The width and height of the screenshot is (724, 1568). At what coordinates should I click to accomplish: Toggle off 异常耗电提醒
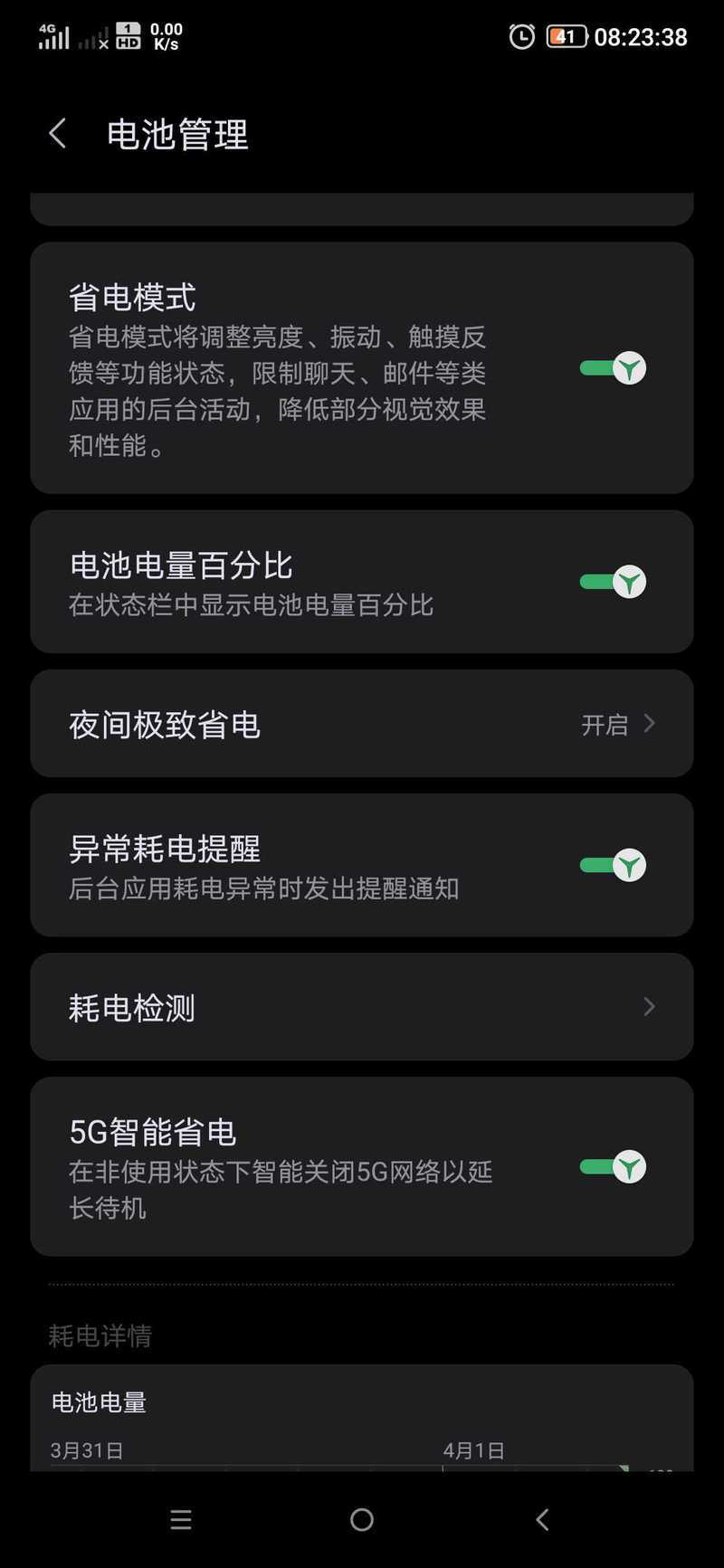click(x=613, y=865)
